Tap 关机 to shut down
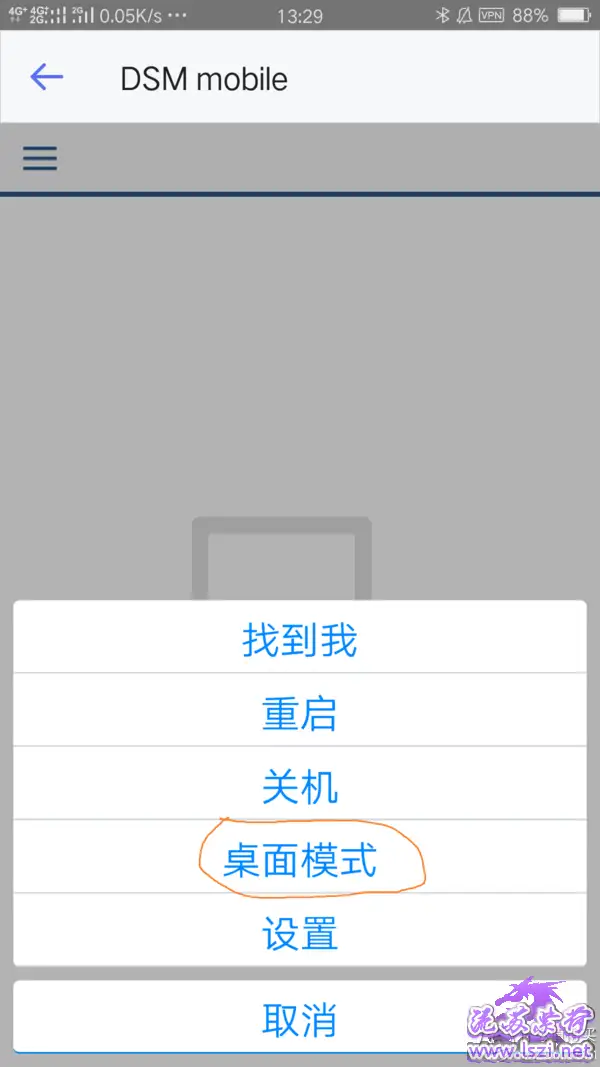Image resolution: width=600 pixels, height=1067 pixels. 299,783
